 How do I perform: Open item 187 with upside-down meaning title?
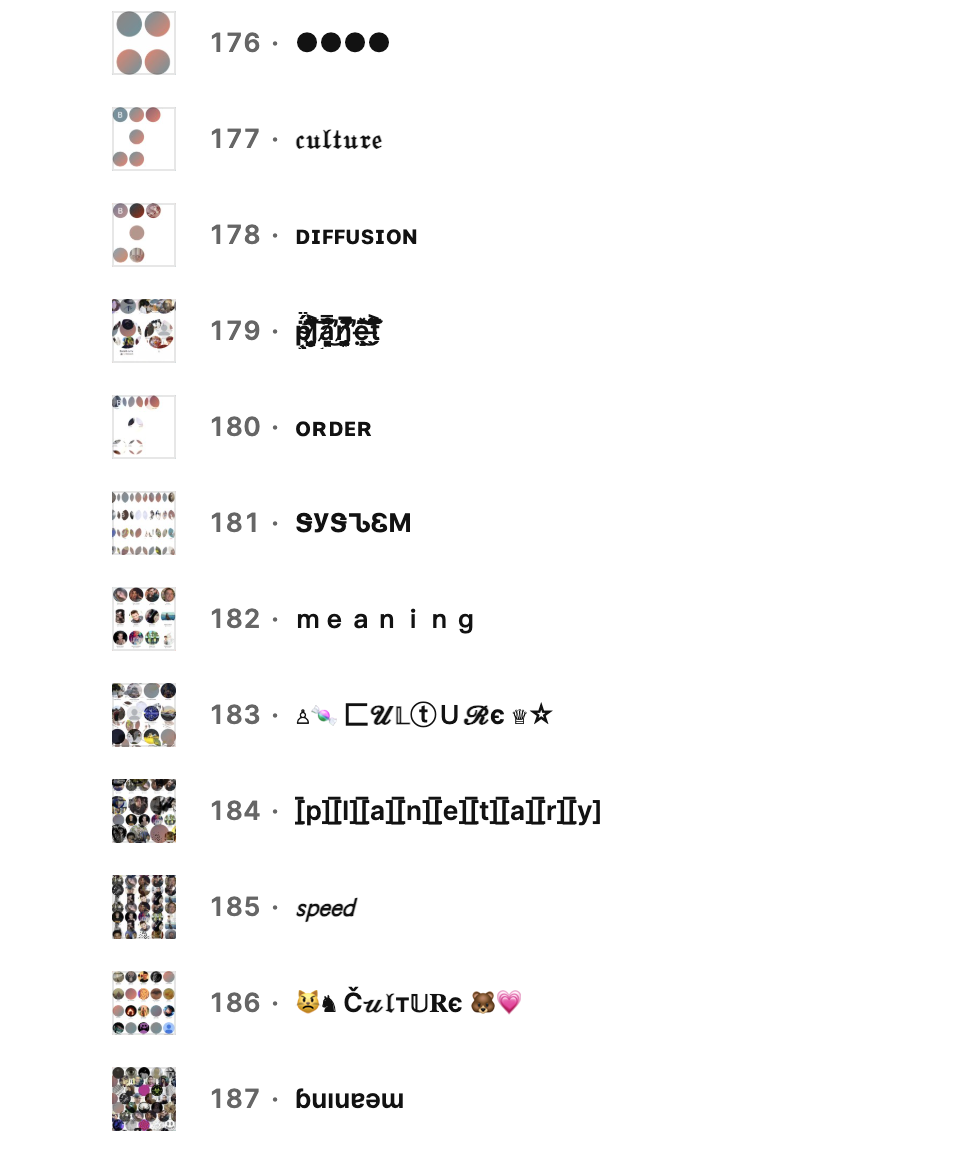point(350,1099)
